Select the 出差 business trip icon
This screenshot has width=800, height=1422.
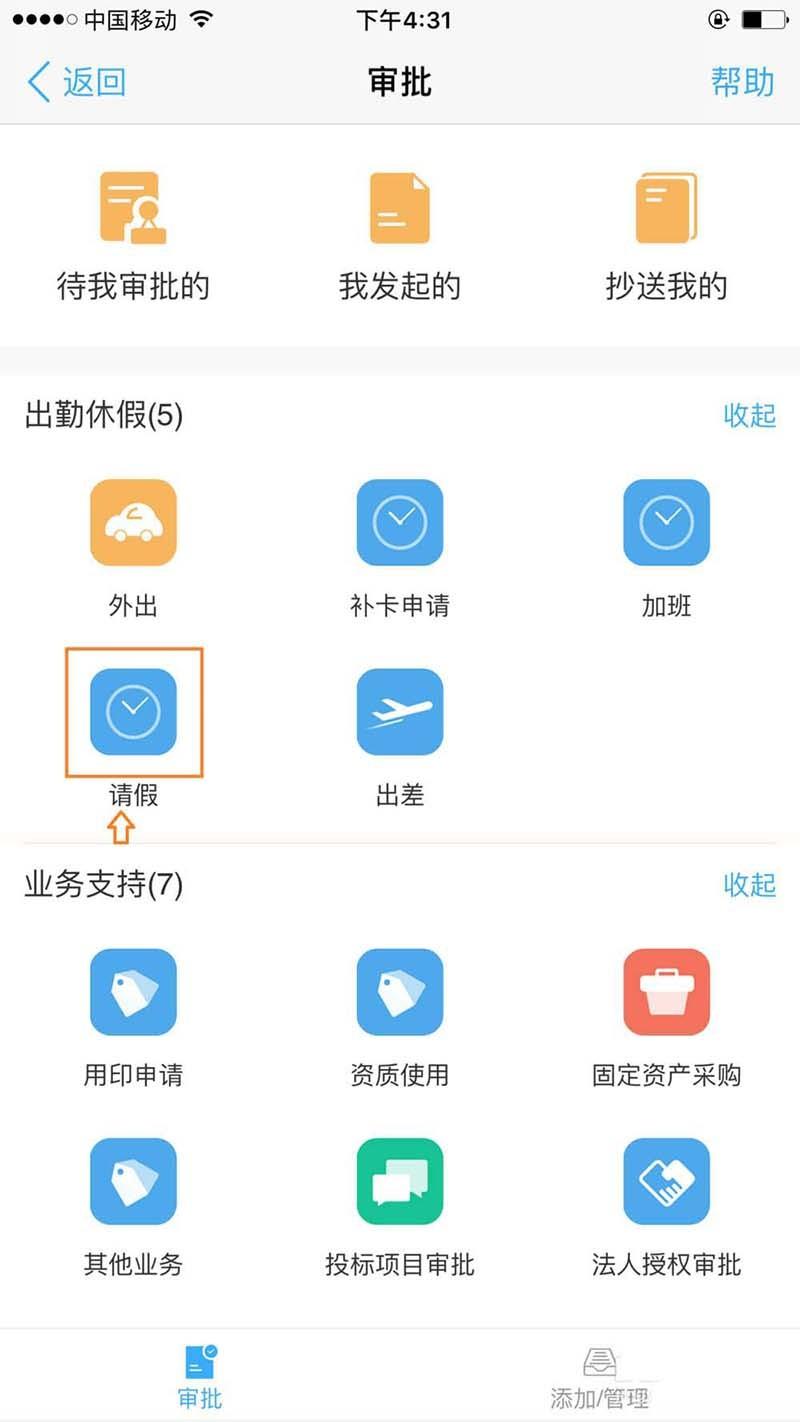click(x=400, y=712)
